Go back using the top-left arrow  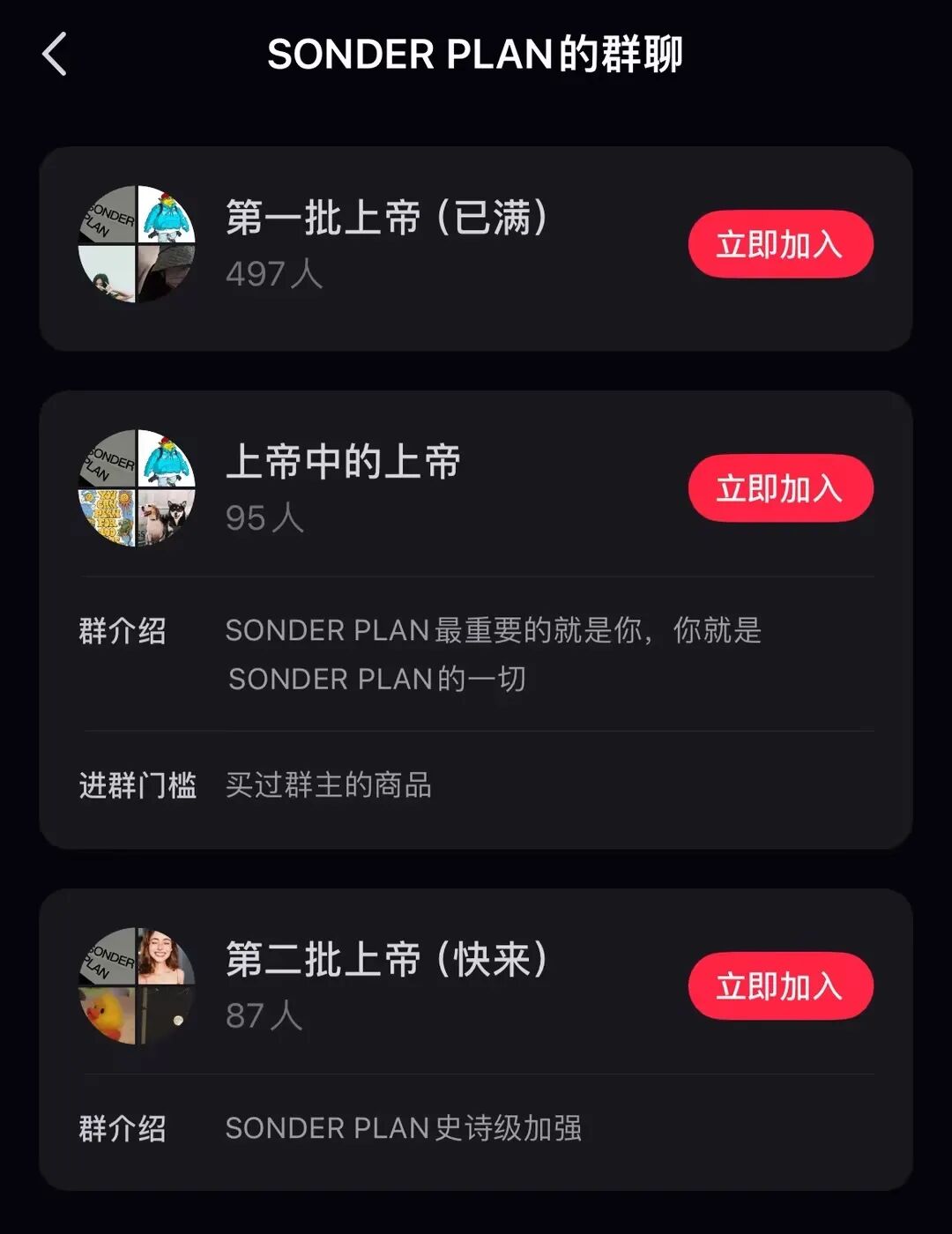[x=55, y=55]
